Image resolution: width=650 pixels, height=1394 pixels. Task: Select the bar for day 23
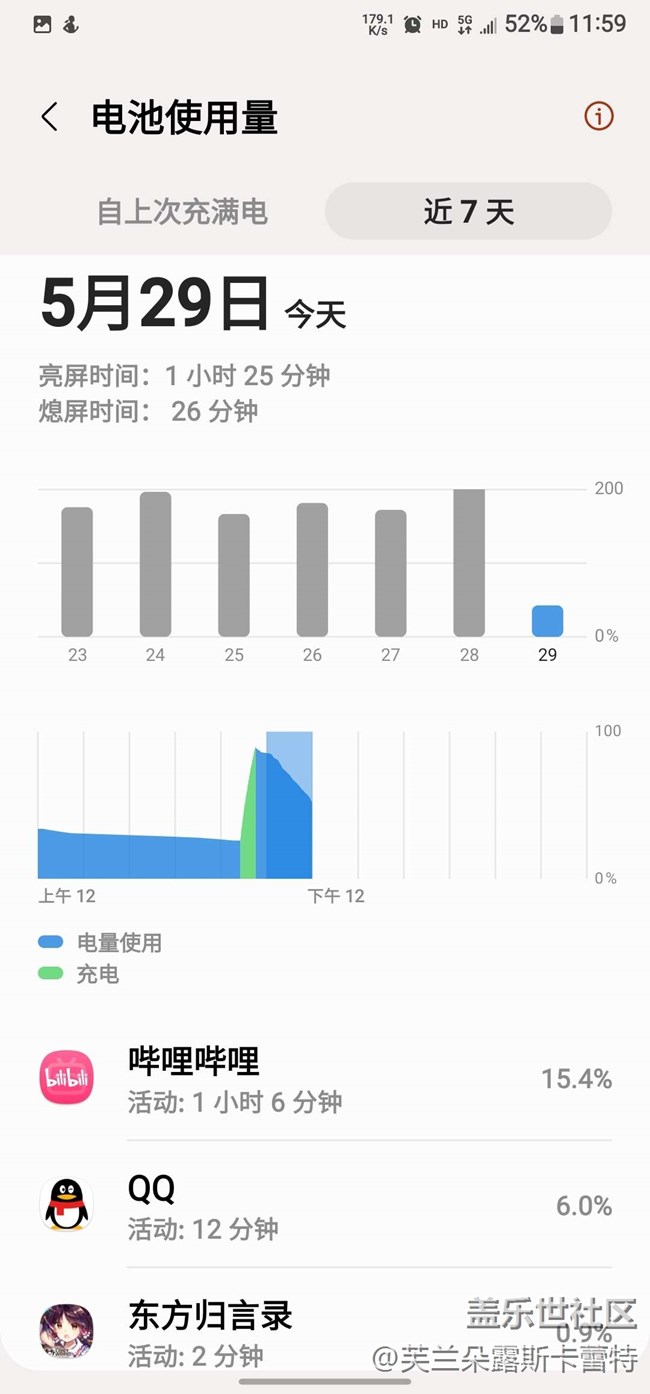77,571
